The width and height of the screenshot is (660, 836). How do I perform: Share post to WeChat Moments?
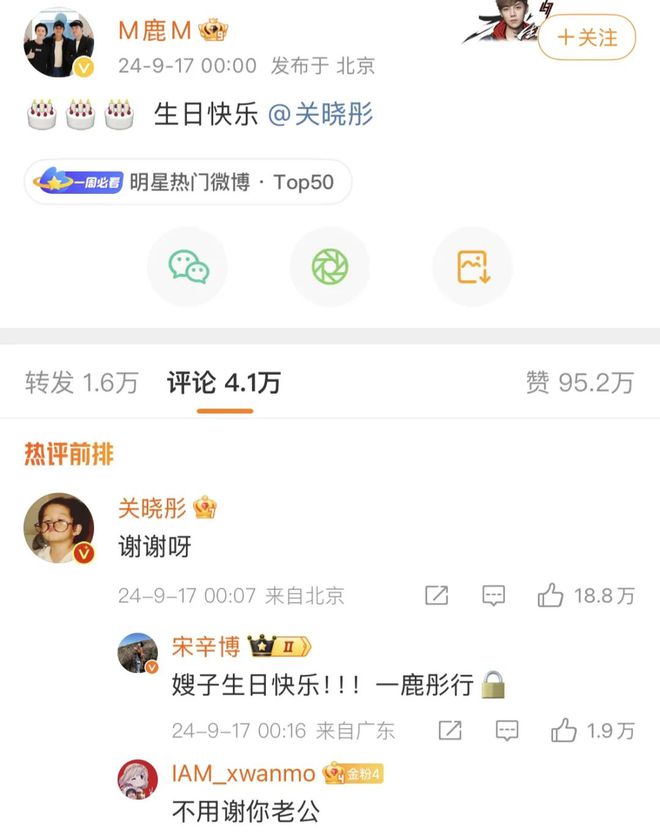pos(329,267)
